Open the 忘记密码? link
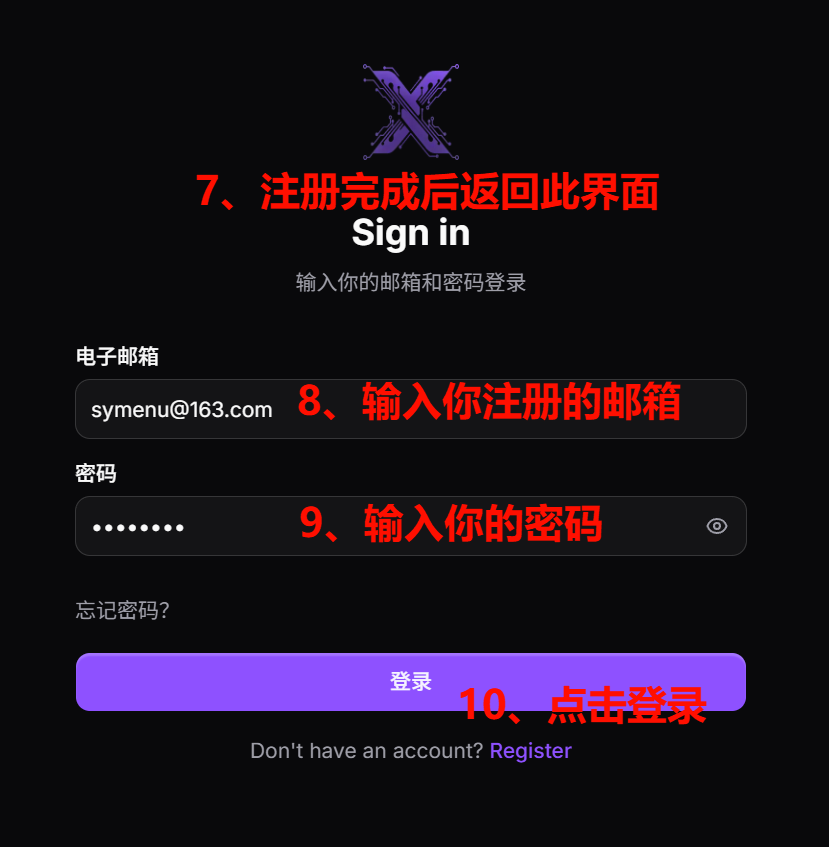The image size is (829, 847). 122,610
